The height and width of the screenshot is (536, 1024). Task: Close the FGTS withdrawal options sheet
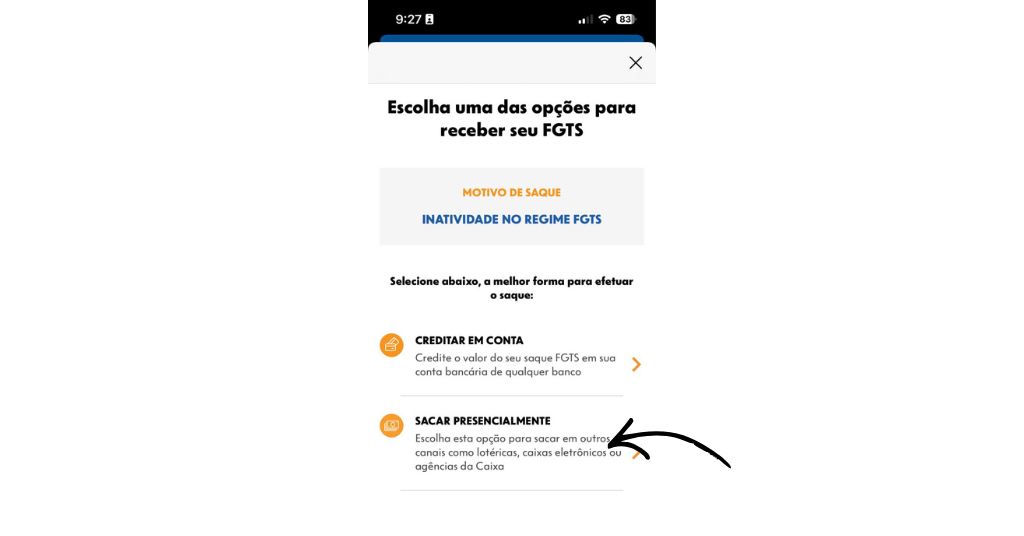(x=635, y=63)
